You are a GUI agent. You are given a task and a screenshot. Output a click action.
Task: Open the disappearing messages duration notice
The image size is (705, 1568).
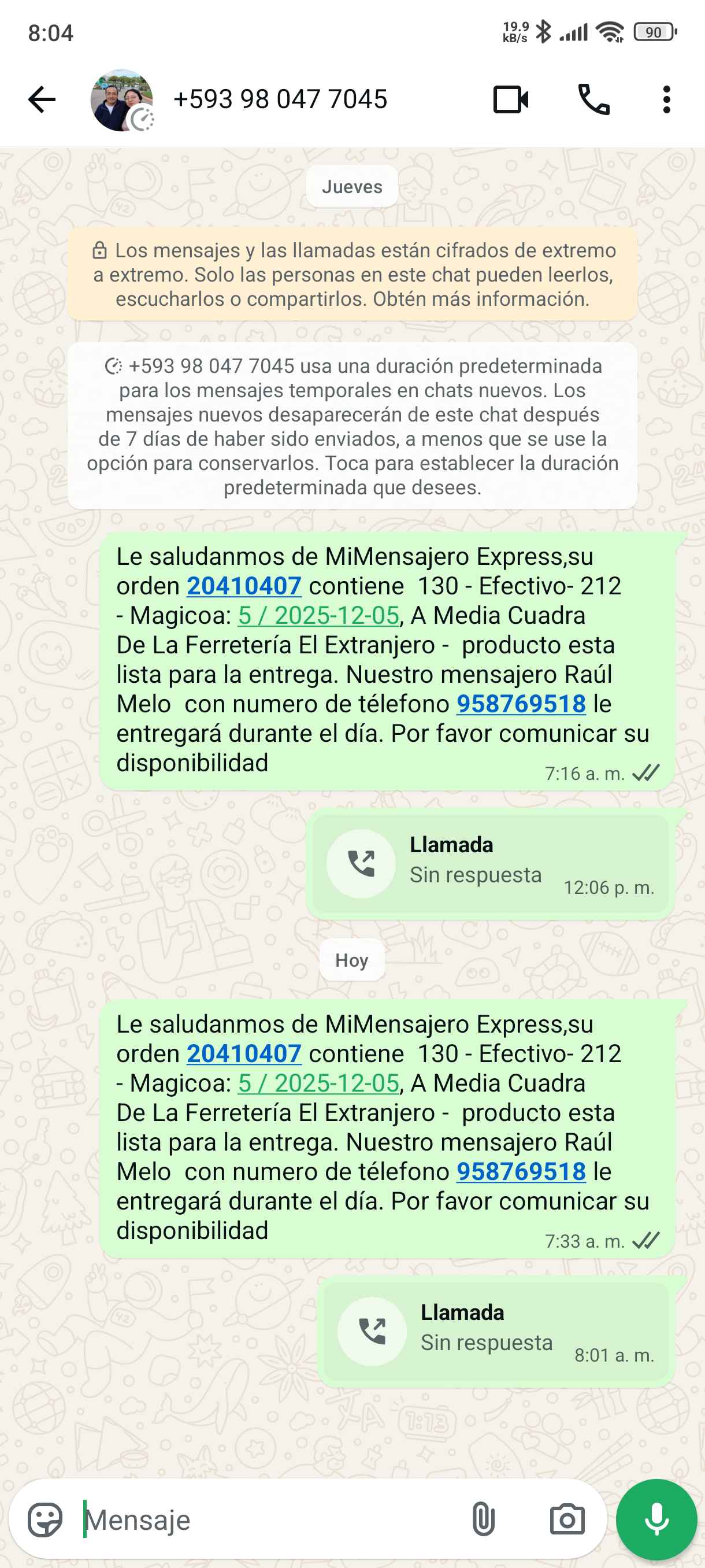click(x=352, y=426)
